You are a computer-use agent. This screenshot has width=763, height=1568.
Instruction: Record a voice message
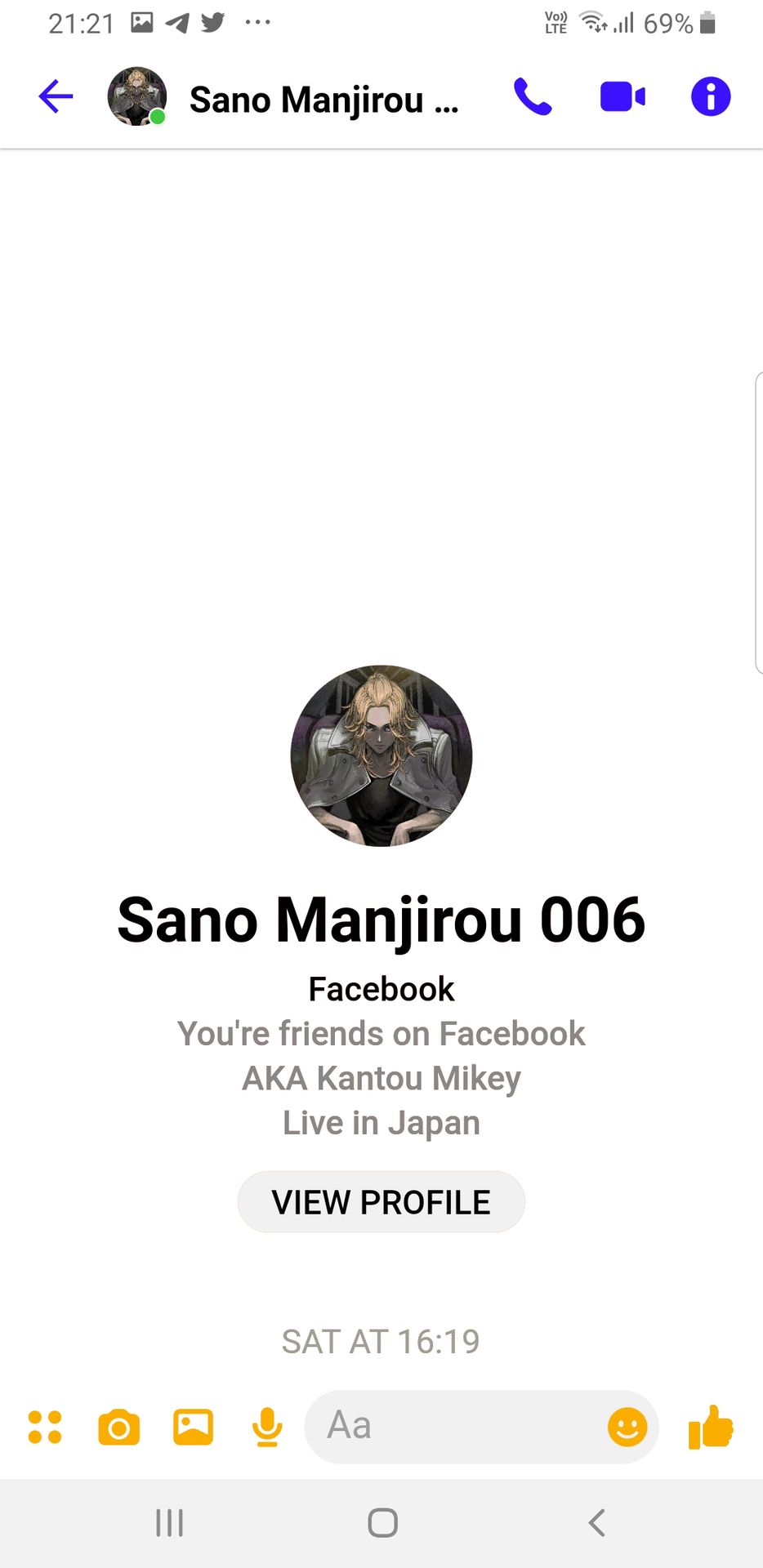coord(267,1428)
